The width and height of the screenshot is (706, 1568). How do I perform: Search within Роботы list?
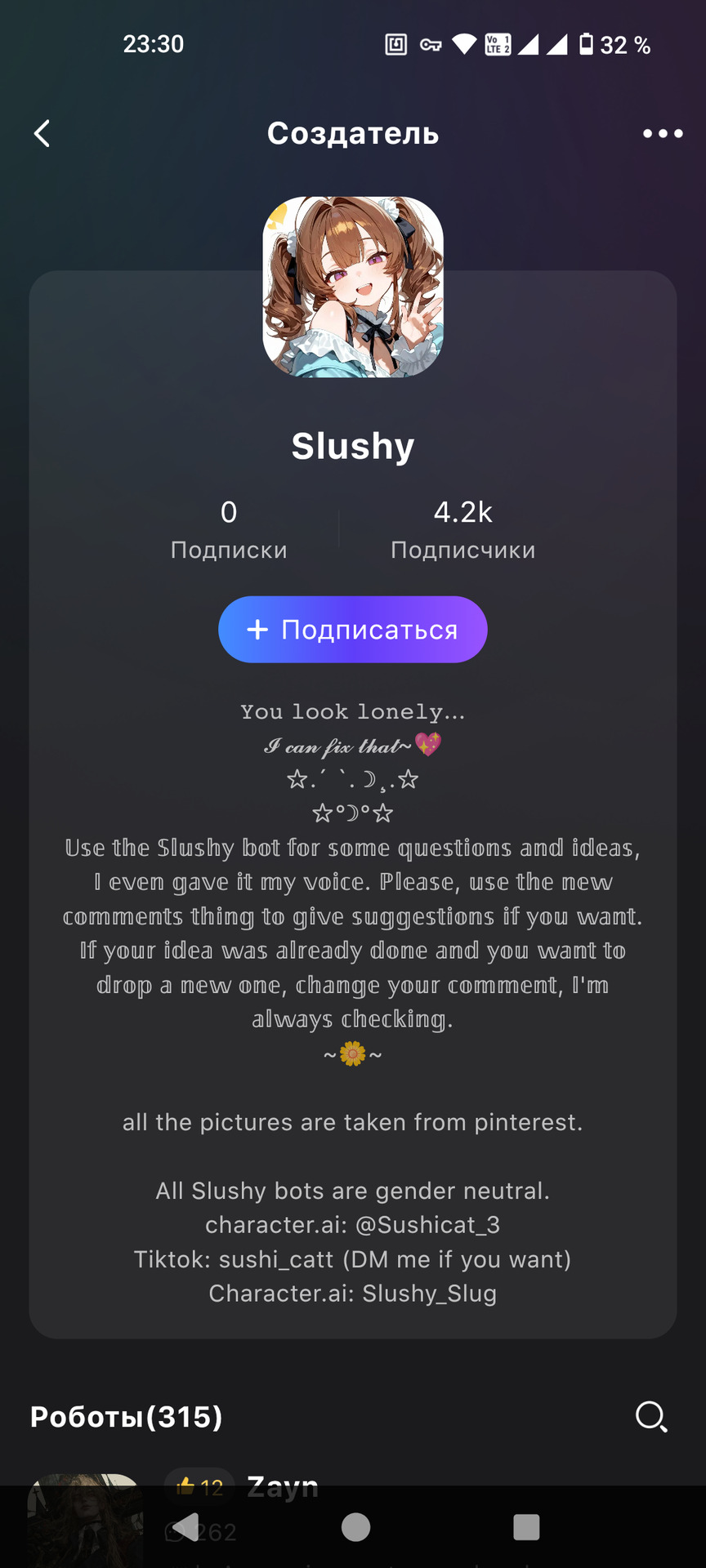click(651, 1416)
